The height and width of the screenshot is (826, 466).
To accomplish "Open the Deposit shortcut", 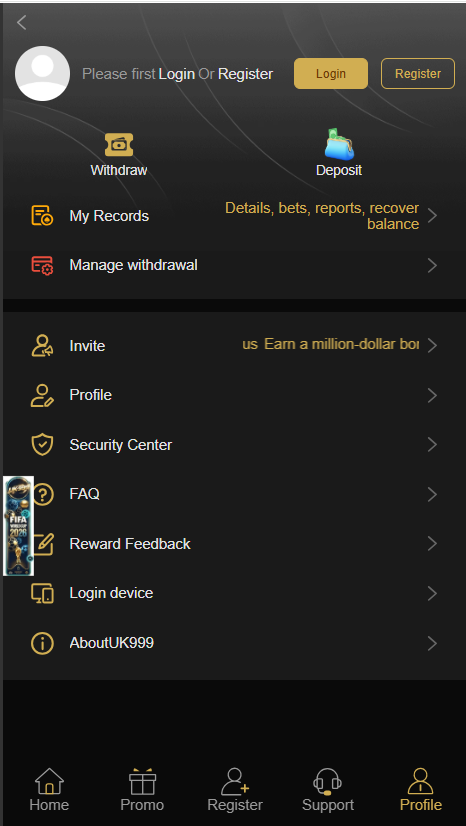I will (339, 153).
